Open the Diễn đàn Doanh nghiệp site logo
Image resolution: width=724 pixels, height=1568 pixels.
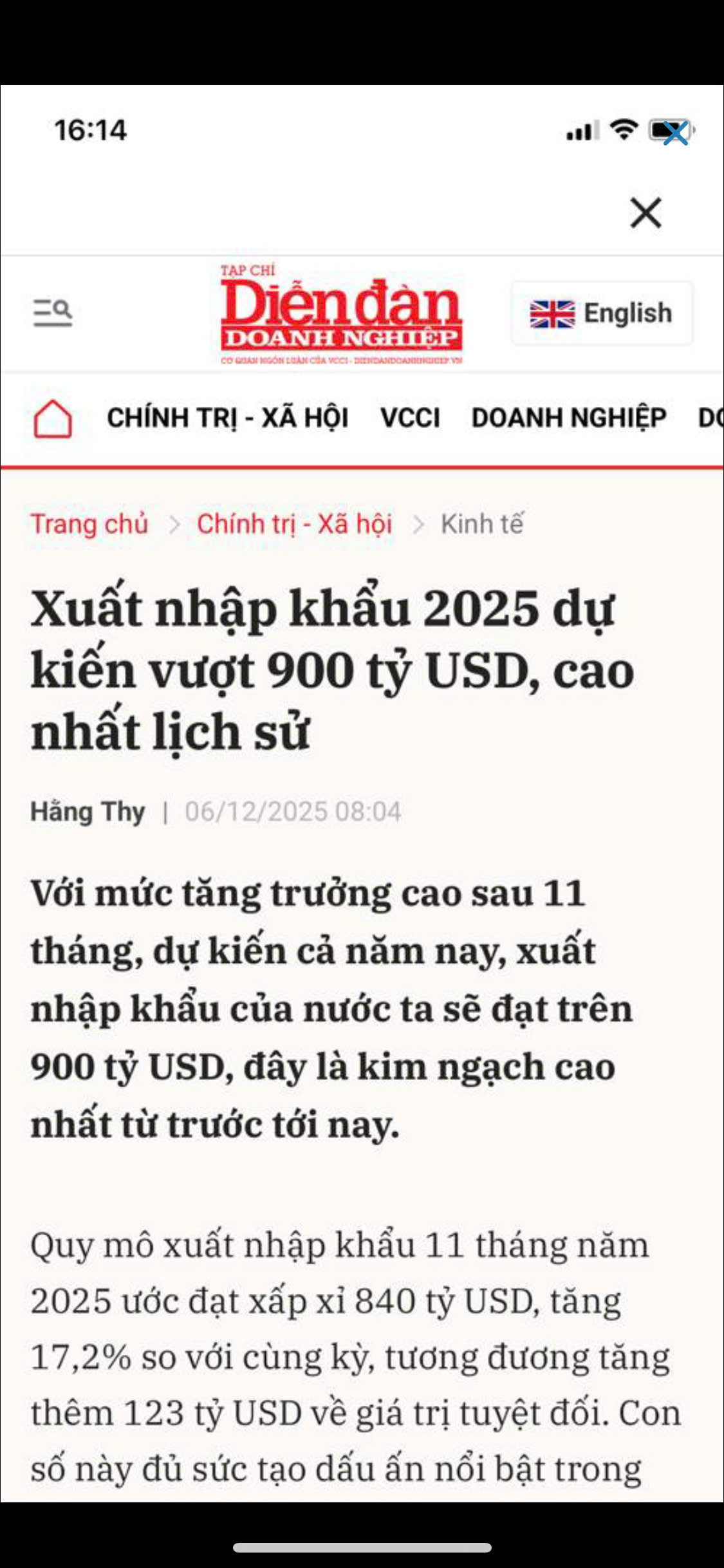[341, 314]
